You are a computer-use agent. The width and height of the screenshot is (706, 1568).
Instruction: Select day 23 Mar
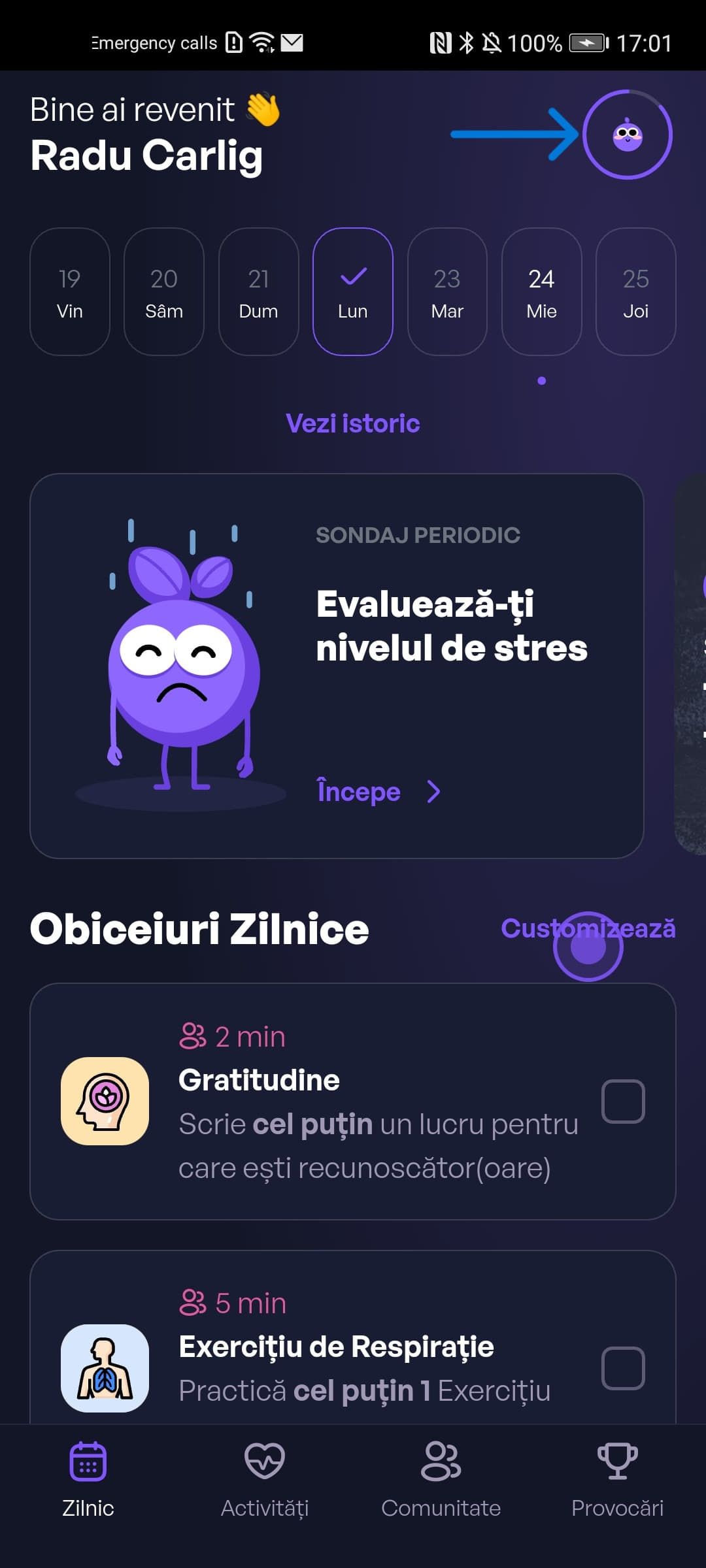click(x=447, y=292)
